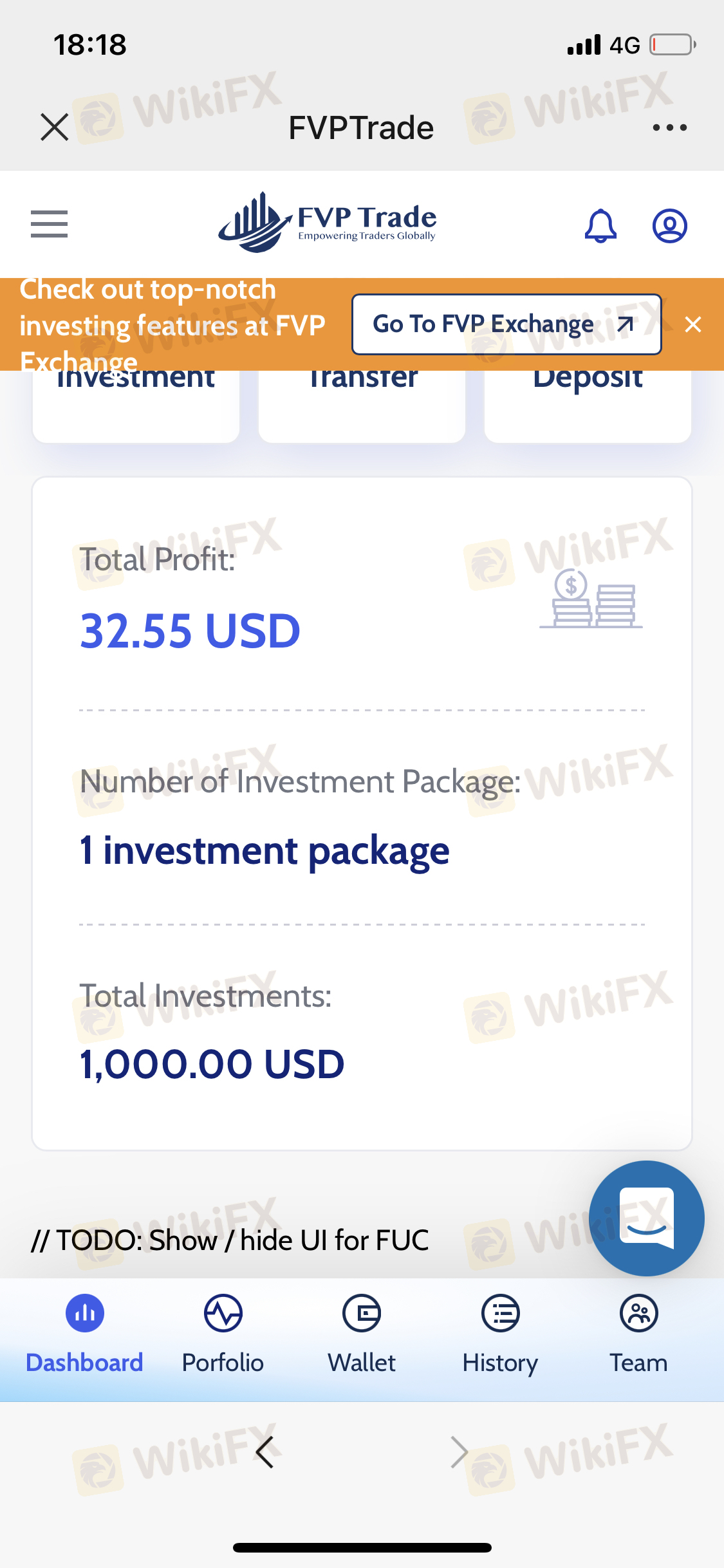
Task: Open the notifications bell
Action: 600,226
